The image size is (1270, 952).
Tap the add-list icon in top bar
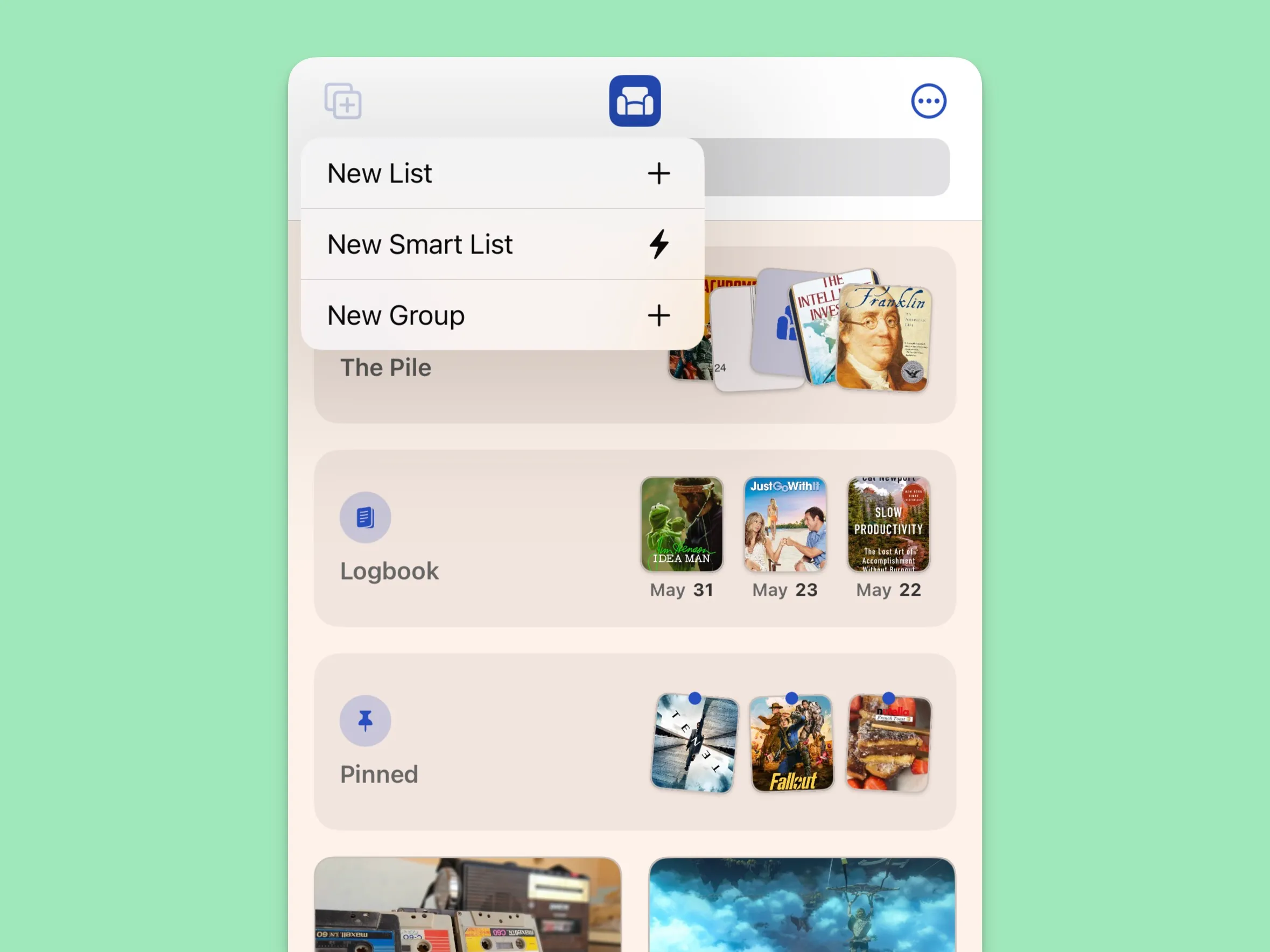(343, 102)
